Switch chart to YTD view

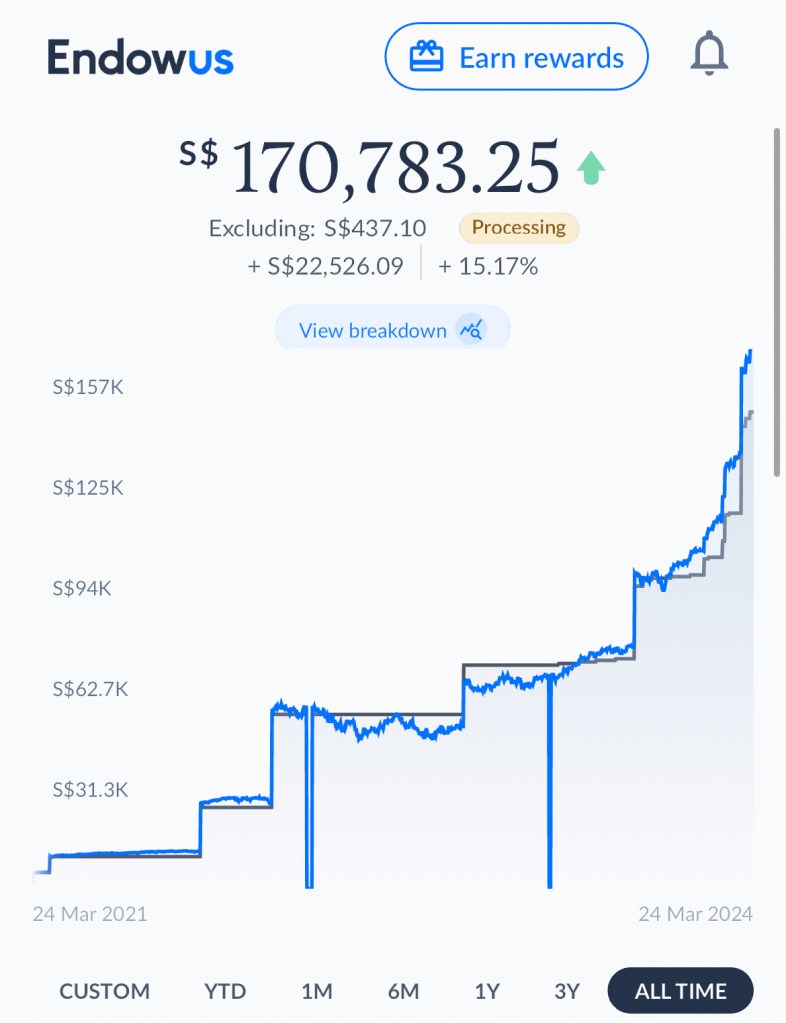point(225,991)
